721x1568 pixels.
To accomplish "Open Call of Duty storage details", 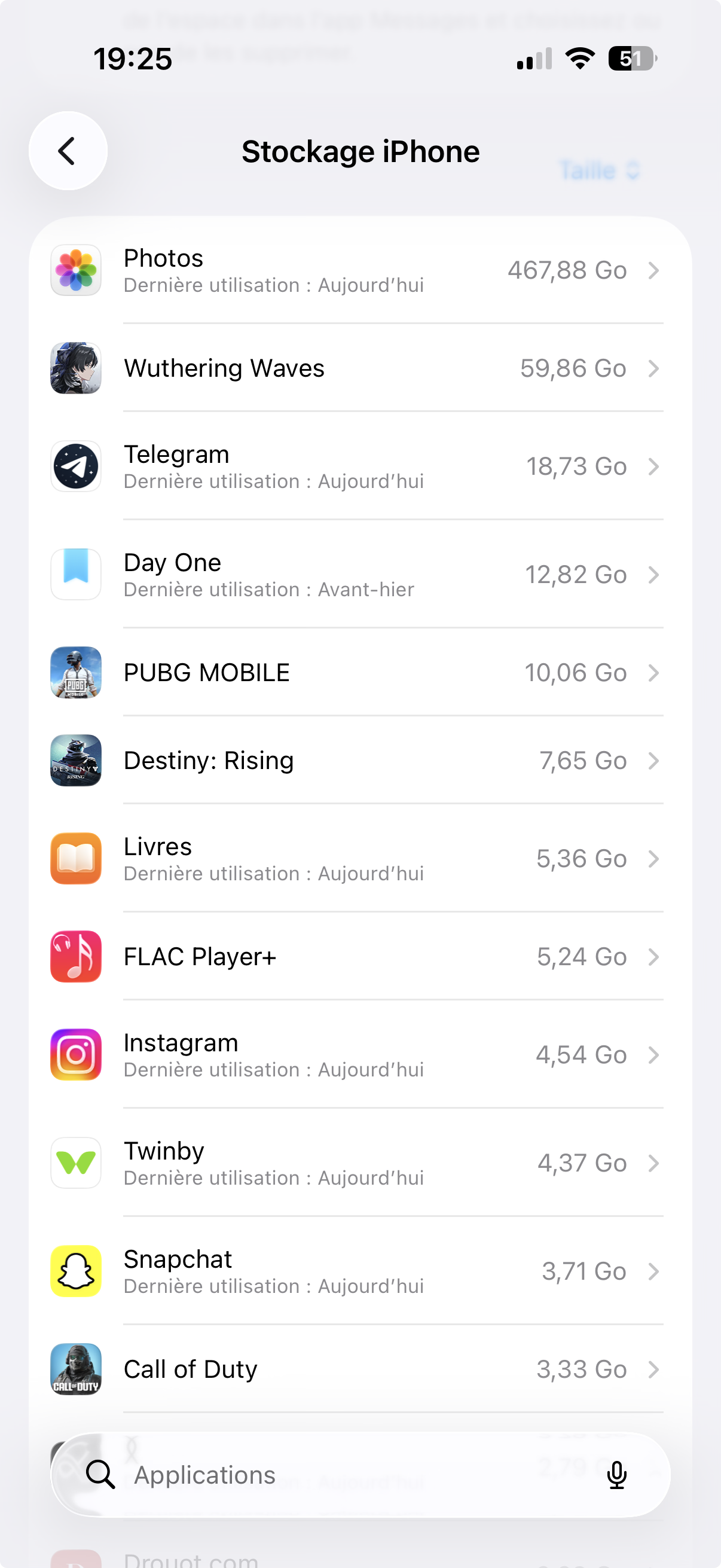I will (359, 1369).
